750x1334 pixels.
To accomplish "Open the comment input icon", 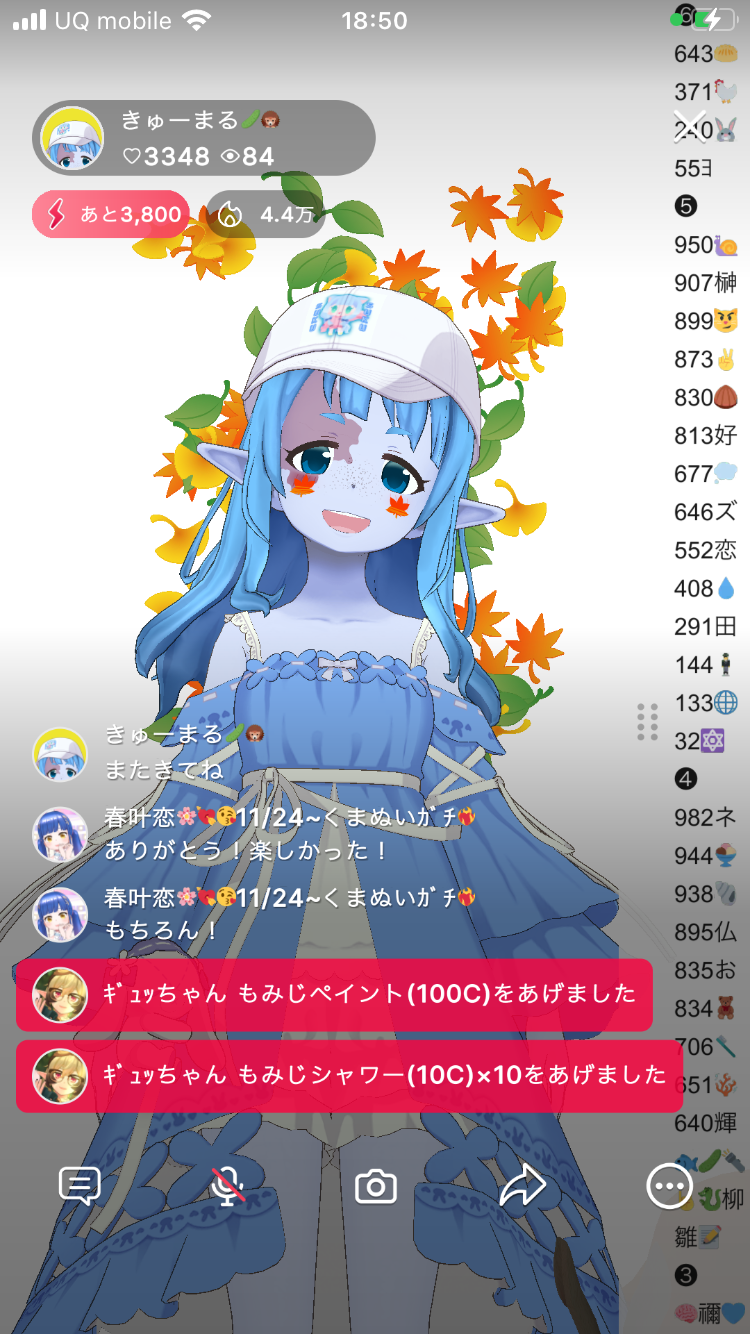I will 80,1186.
